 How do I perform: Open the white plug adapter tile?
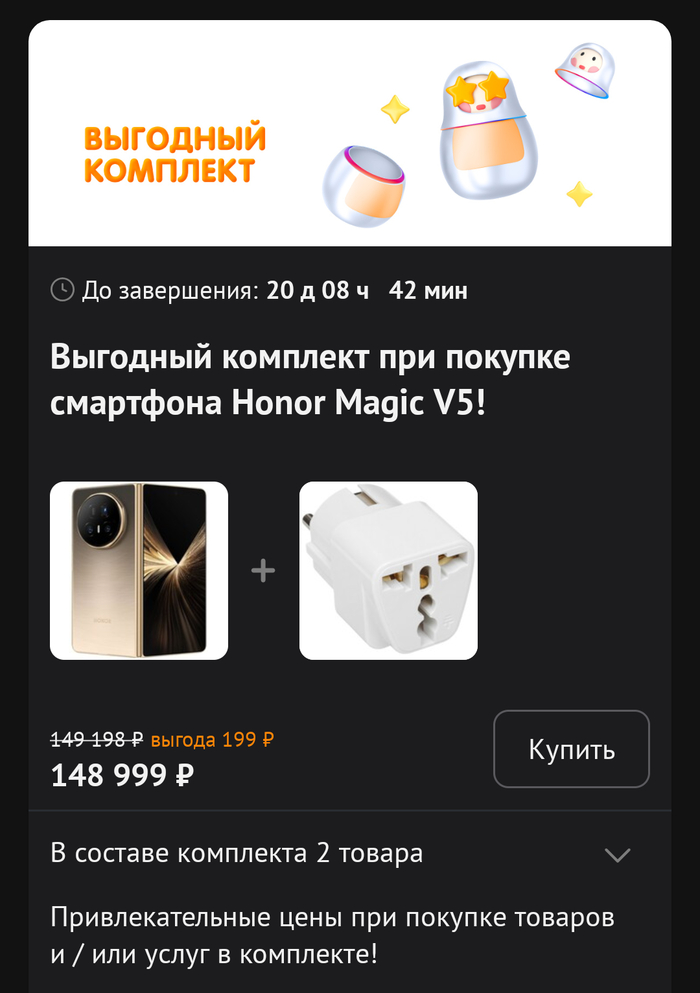coord(388,571)
